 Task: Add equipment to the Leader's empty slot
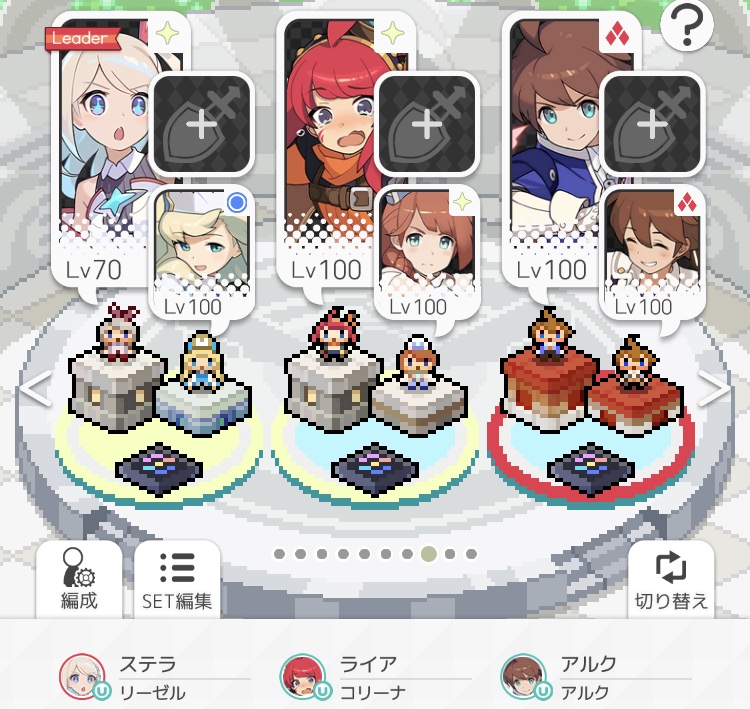pyautogui.click(x=201, y=125)
